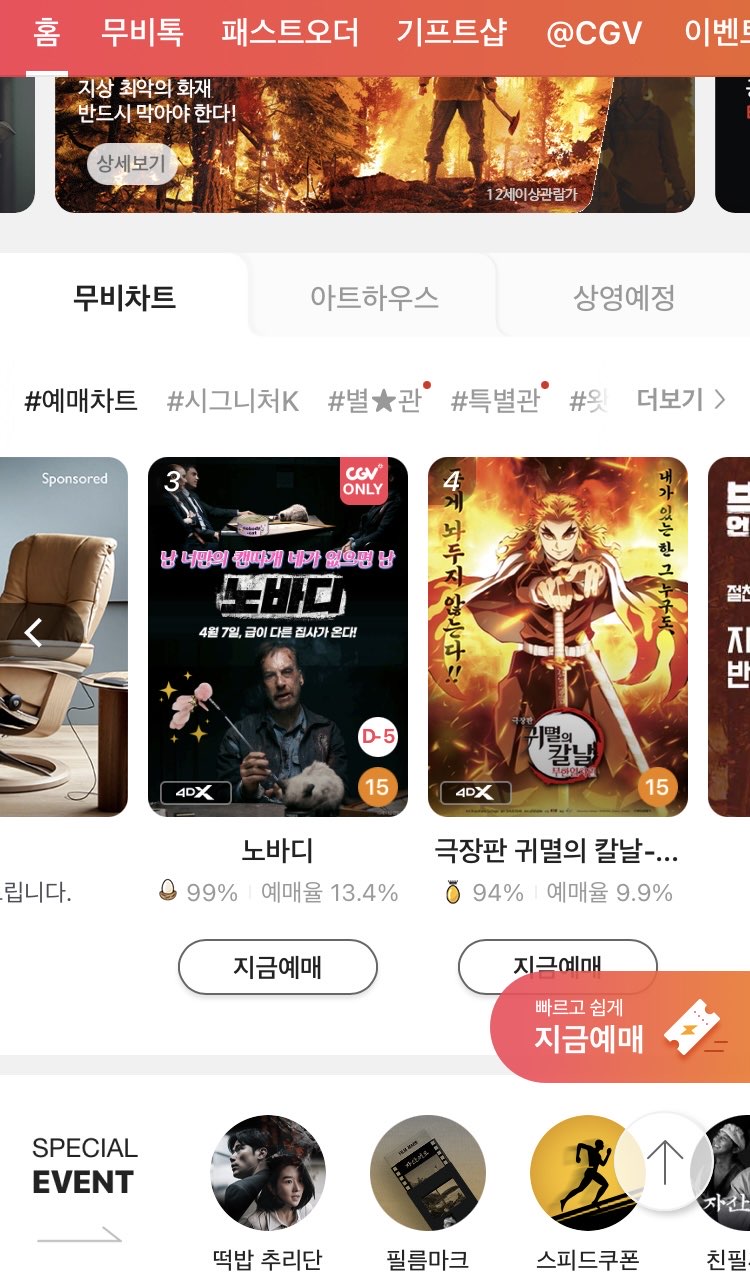Select the #별★관 chip

[374, 401]
